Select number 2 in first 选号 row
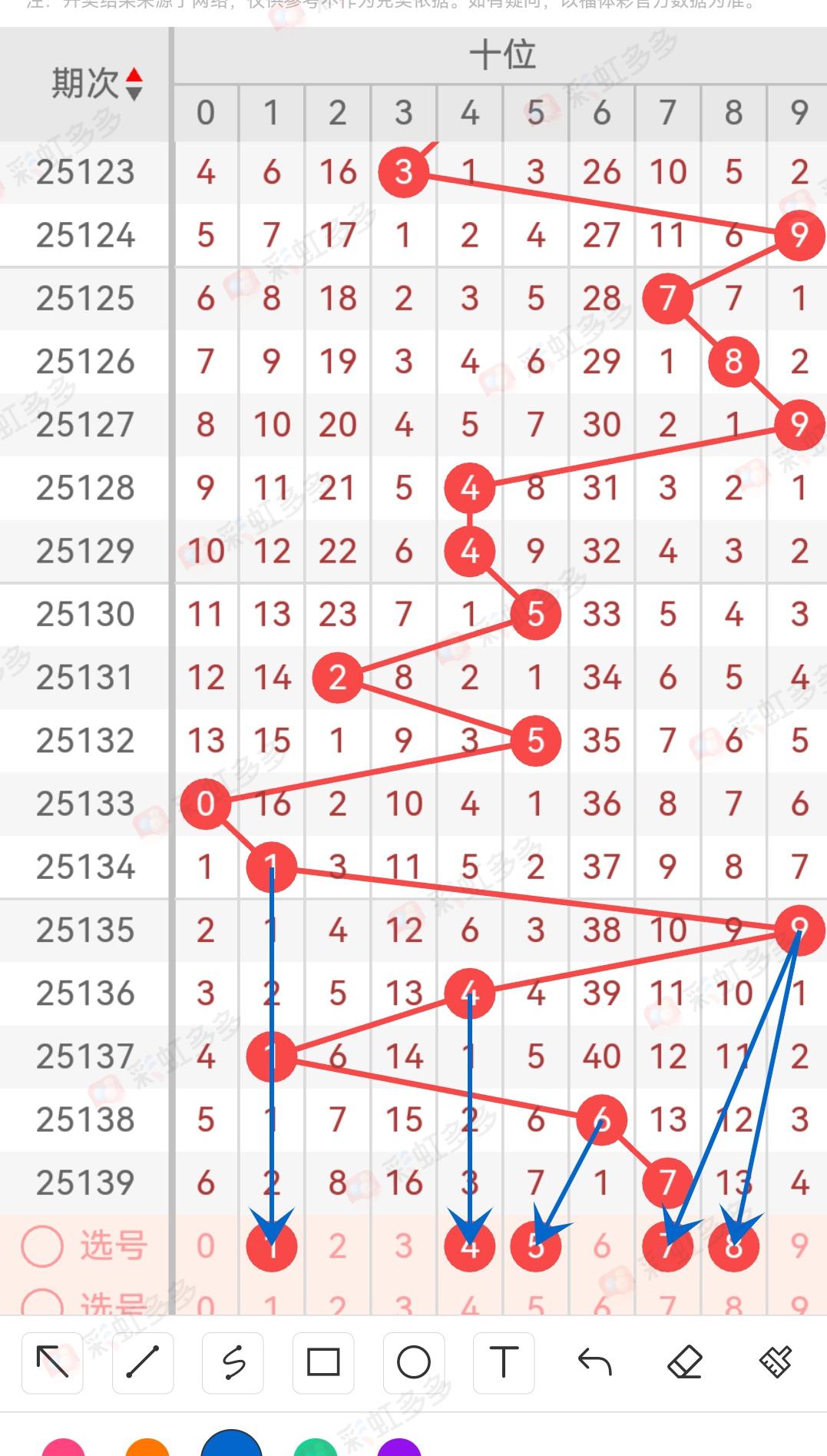This screenshot has height=1456, width=827. (x=338, y=1245)
